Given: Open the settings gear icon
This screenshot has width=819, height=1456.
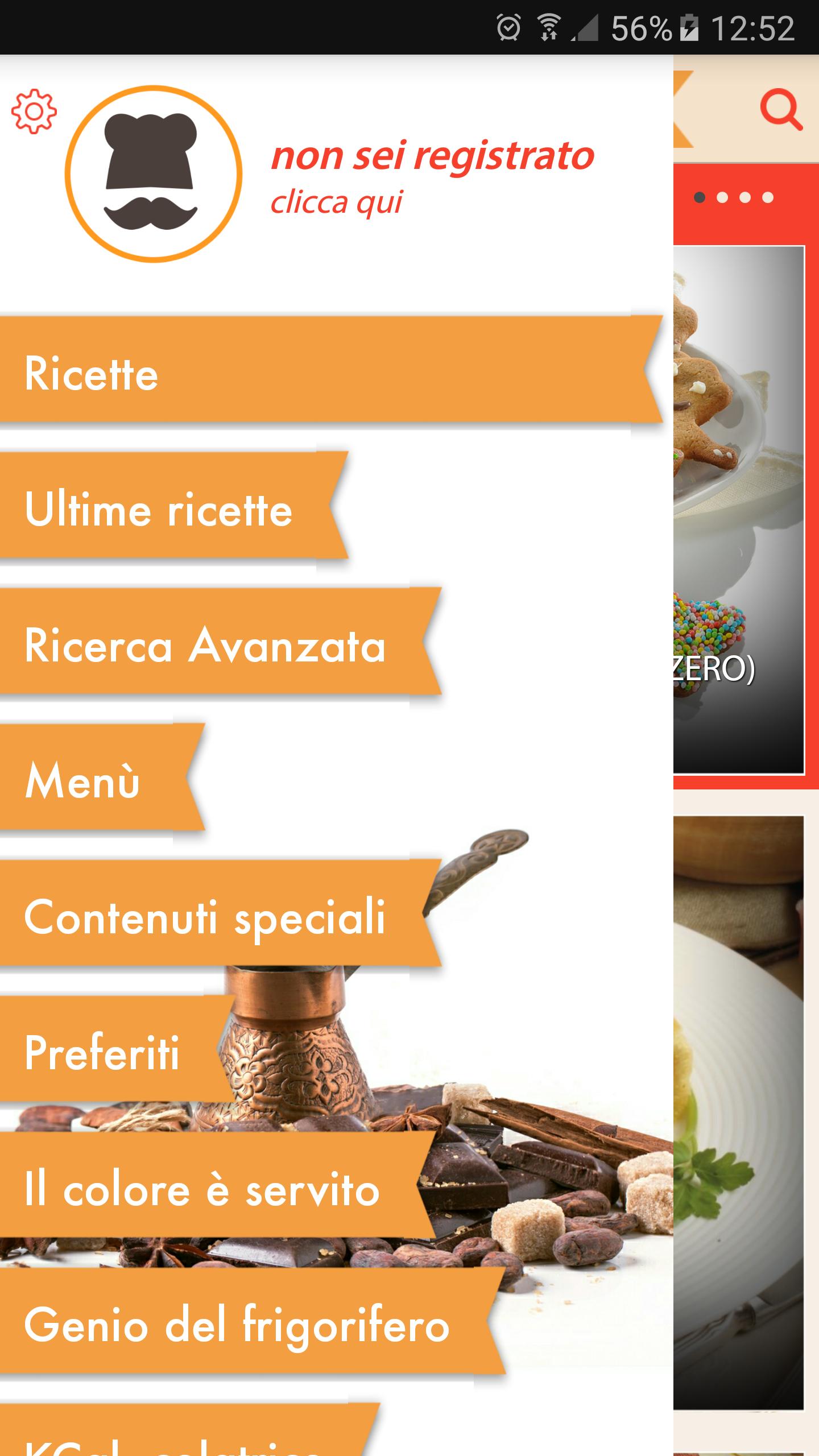Looking at the screenshot, I should point(34,111).
